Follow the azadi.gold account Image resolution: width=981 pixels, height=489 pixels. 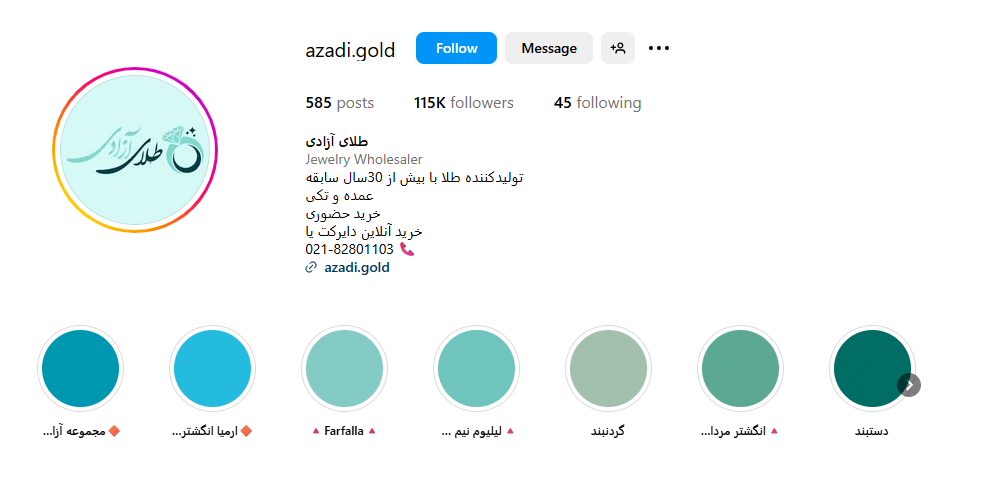(x=456, y=48)
